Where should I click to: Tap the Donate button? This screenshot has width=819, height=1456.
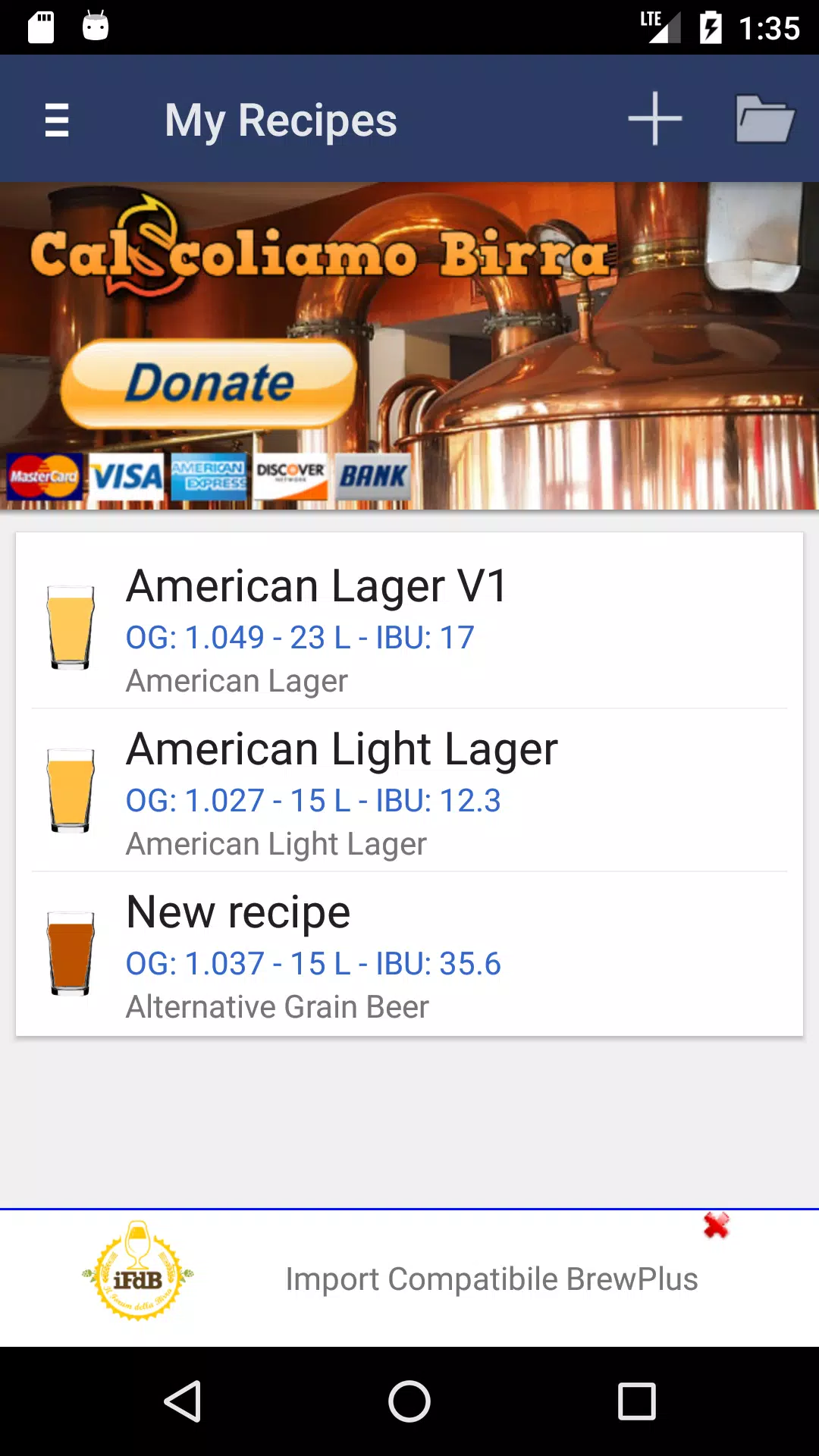209,383
